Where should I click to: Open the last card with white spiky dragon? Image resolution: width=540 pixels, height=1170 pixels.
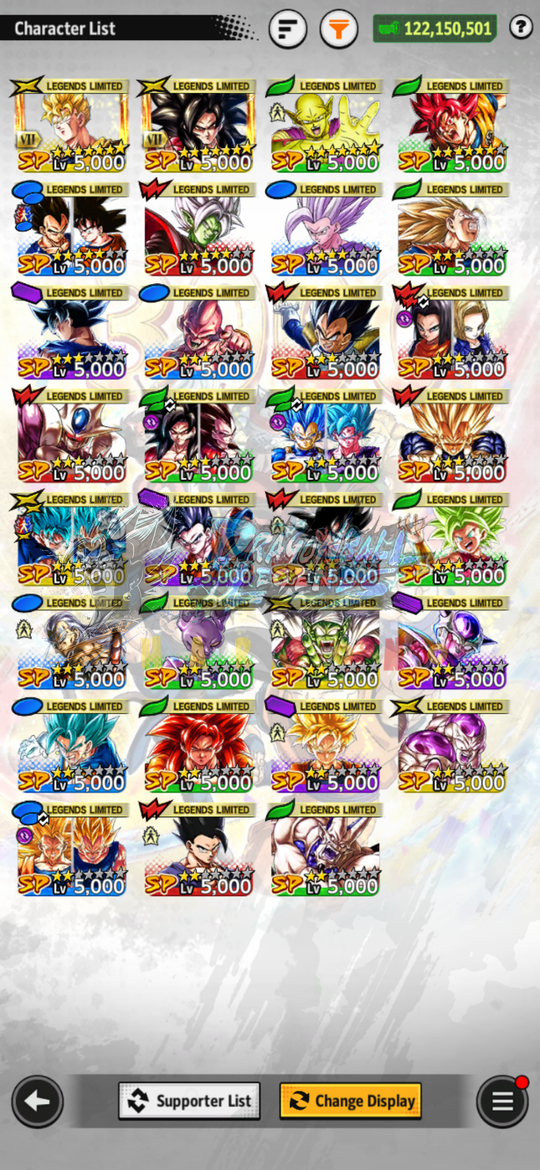click(325, 849)
